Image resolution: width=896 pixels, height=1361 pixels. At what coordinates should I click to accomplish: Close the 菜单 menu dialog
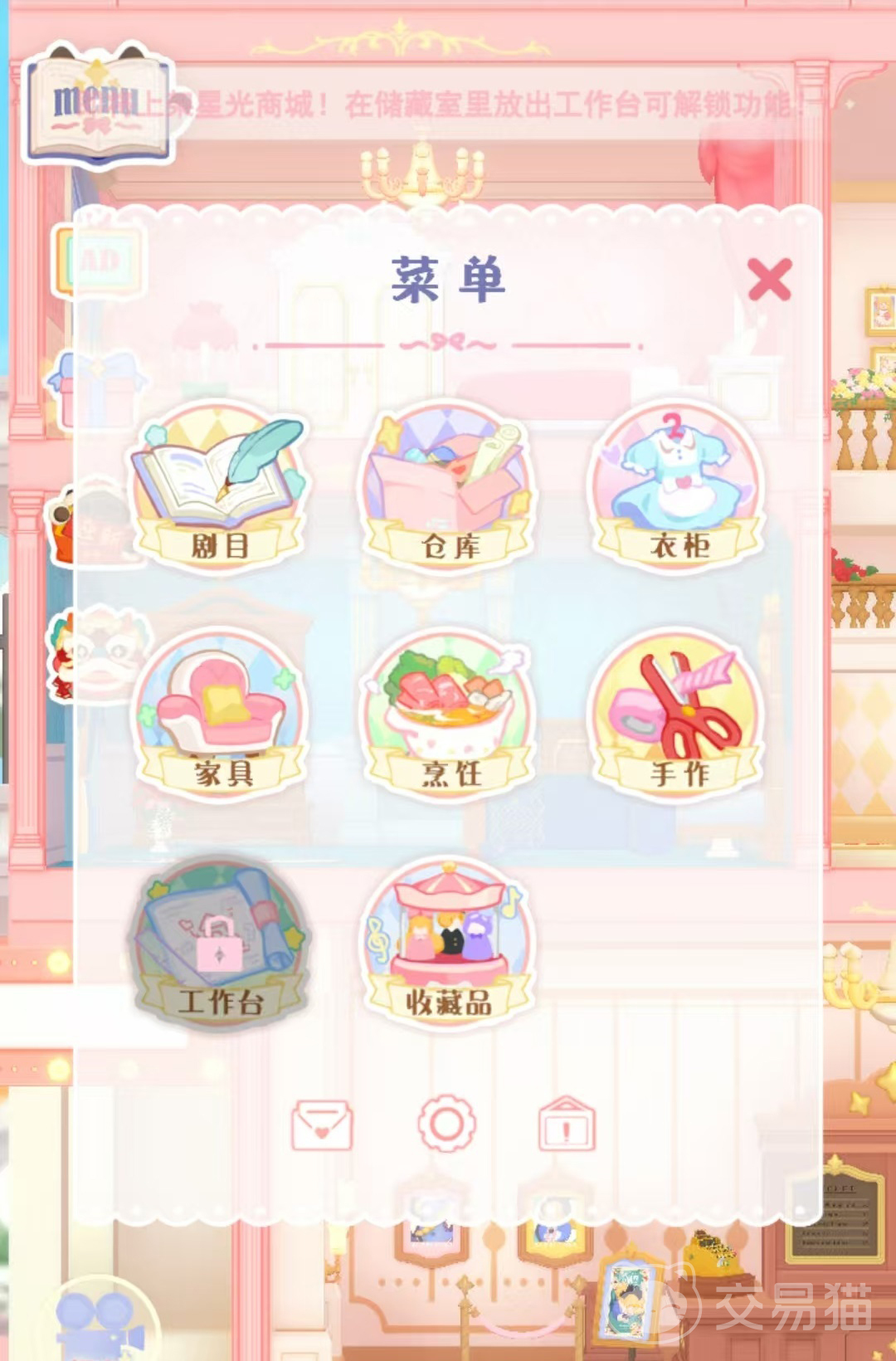[x=769, y=279]
